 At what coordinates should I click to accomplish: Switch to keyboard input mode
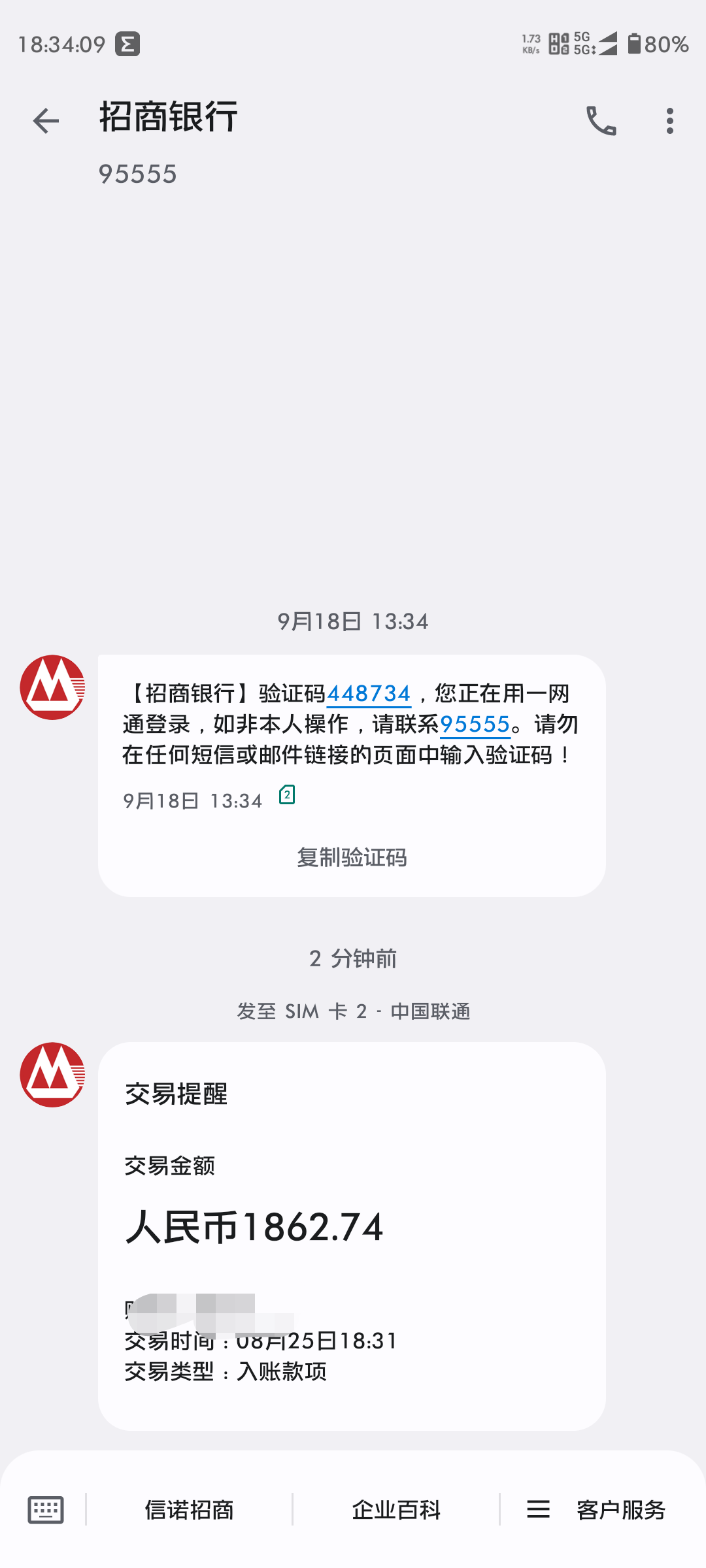(46, 1510)
